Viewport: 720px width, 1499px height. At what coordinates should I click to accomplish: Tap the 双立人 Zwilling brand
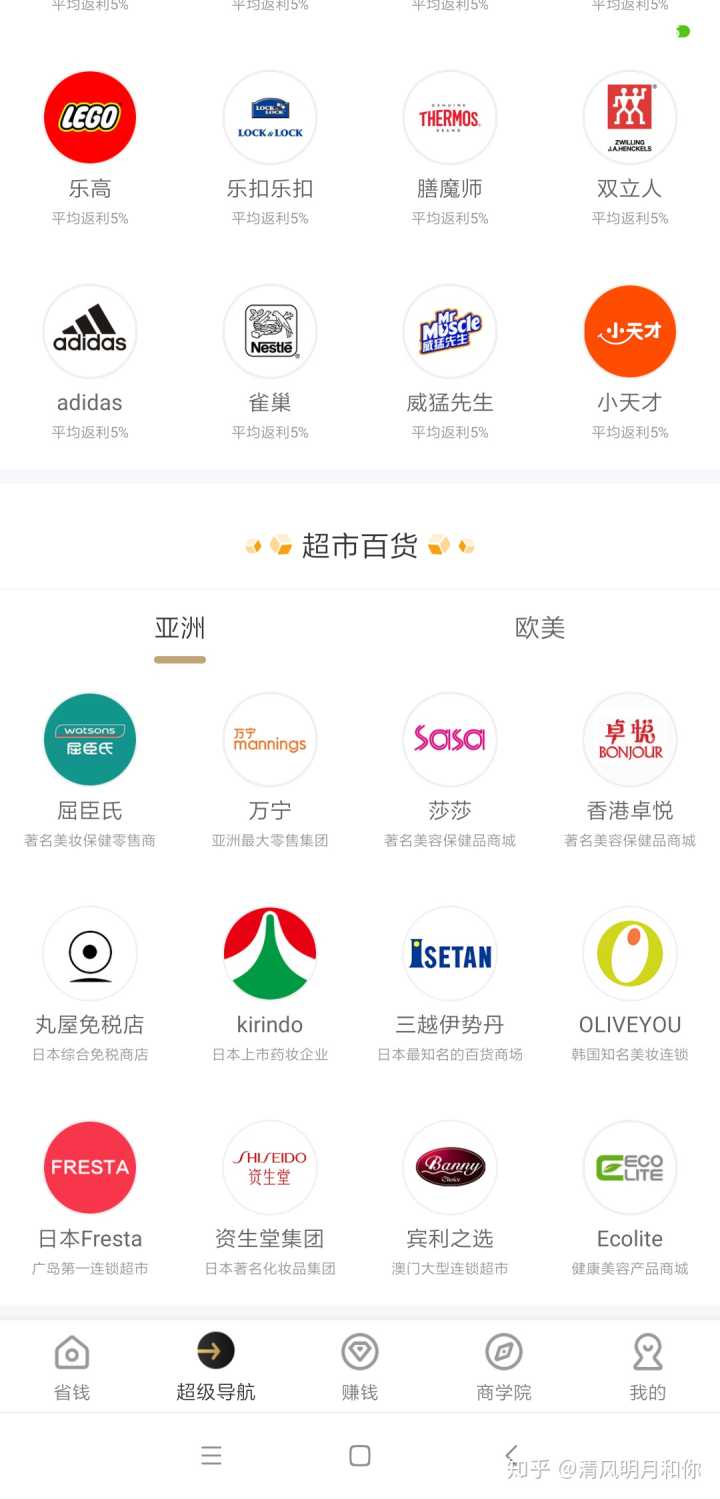pos(630,118)
